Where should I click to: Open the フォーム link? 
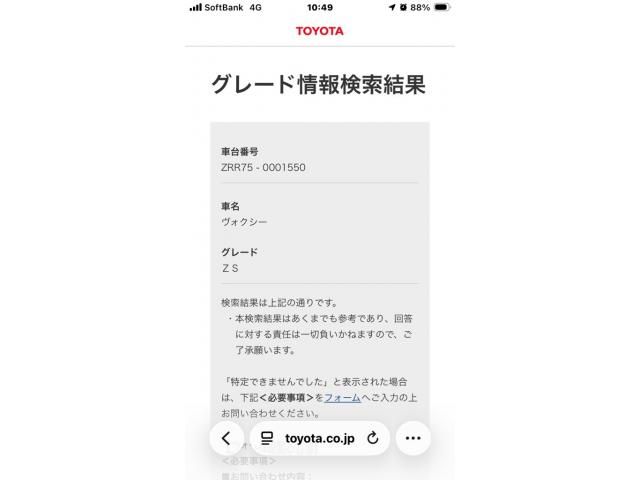point(342,397)
